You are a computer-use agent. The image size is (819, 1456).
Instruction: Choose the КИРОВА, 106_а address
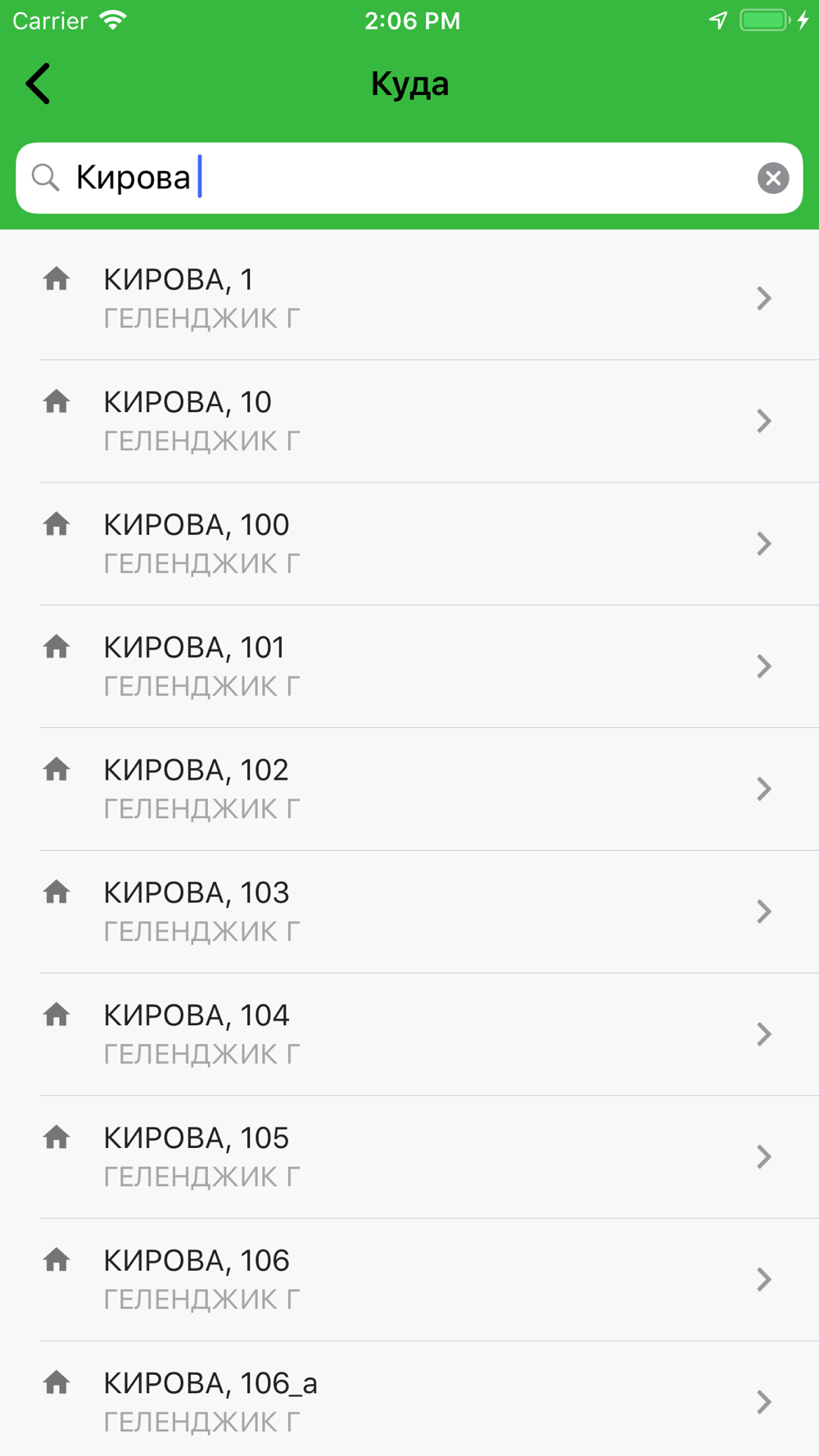coord(409,1399)
